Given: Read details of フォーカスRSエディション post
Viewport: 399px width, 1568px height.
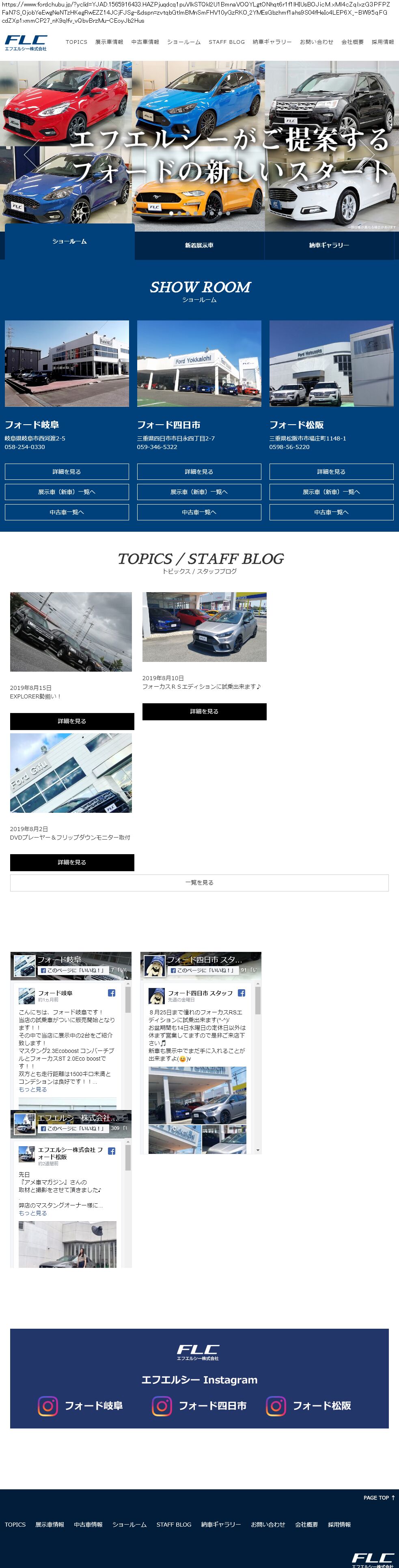Looking at the screenshot, I should (204, 711).
